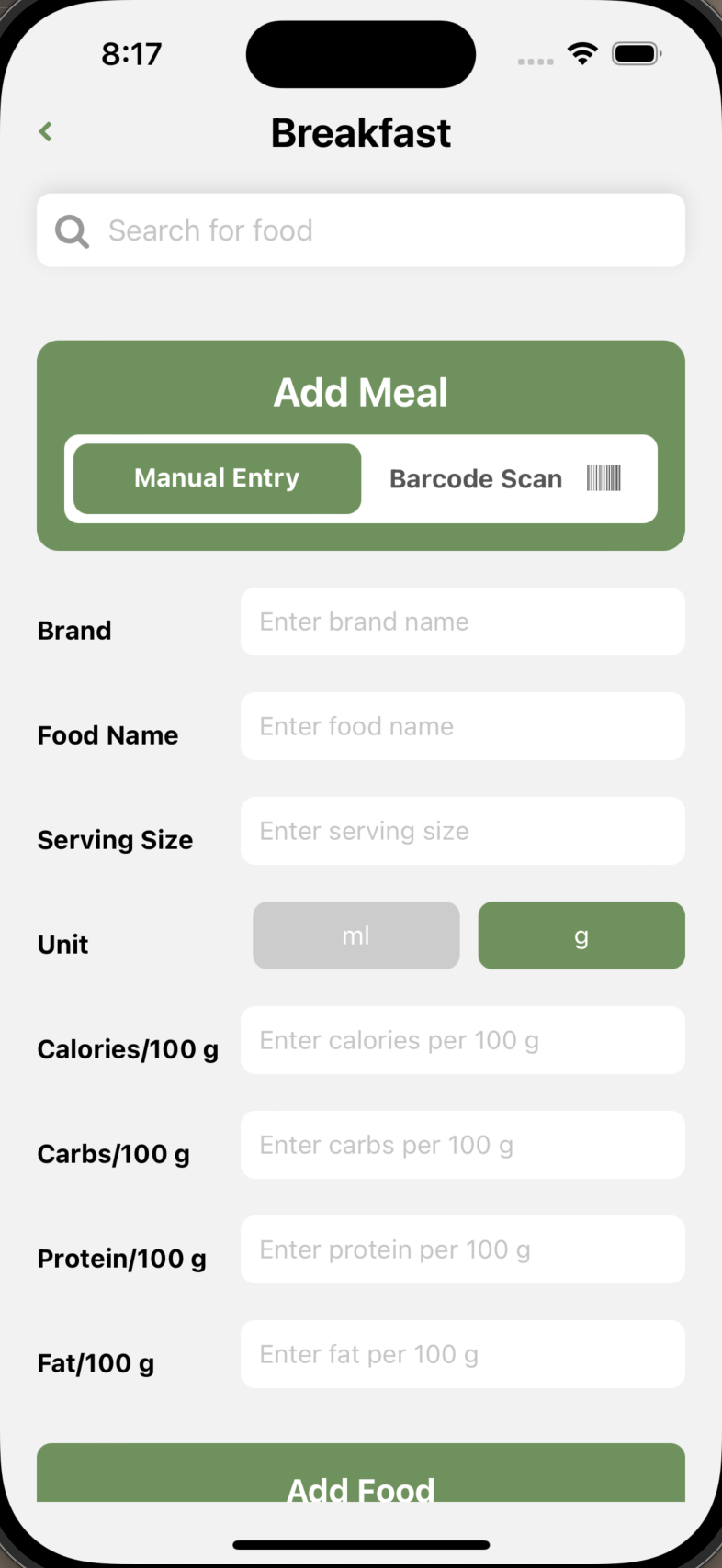The image size is (722, 1568).
Task: Tap the fat per 100 g field
Action: (x=463, y=1354)
